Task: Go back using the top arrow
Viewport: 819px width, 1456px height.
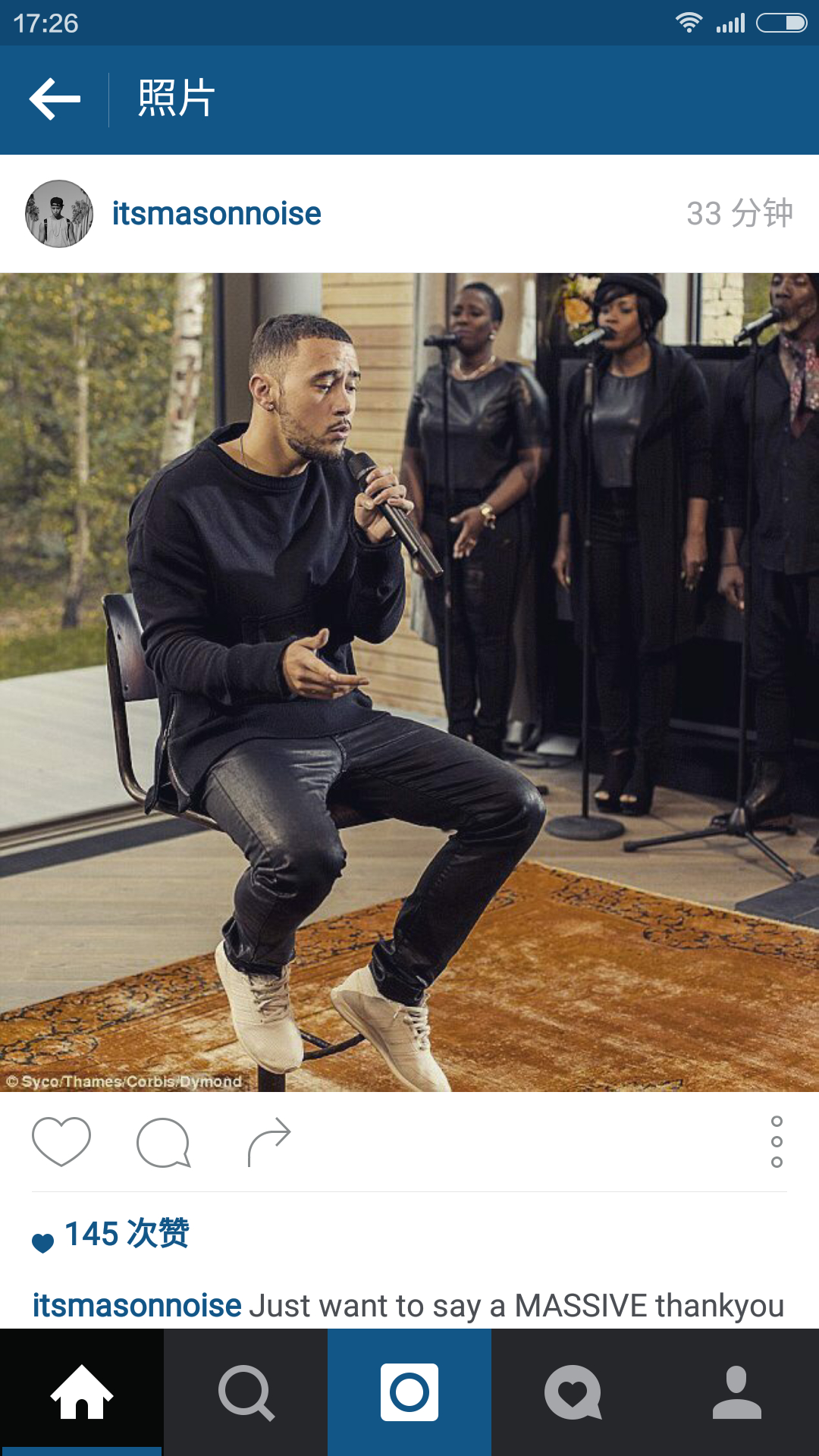Action: [x=55, y=99]
